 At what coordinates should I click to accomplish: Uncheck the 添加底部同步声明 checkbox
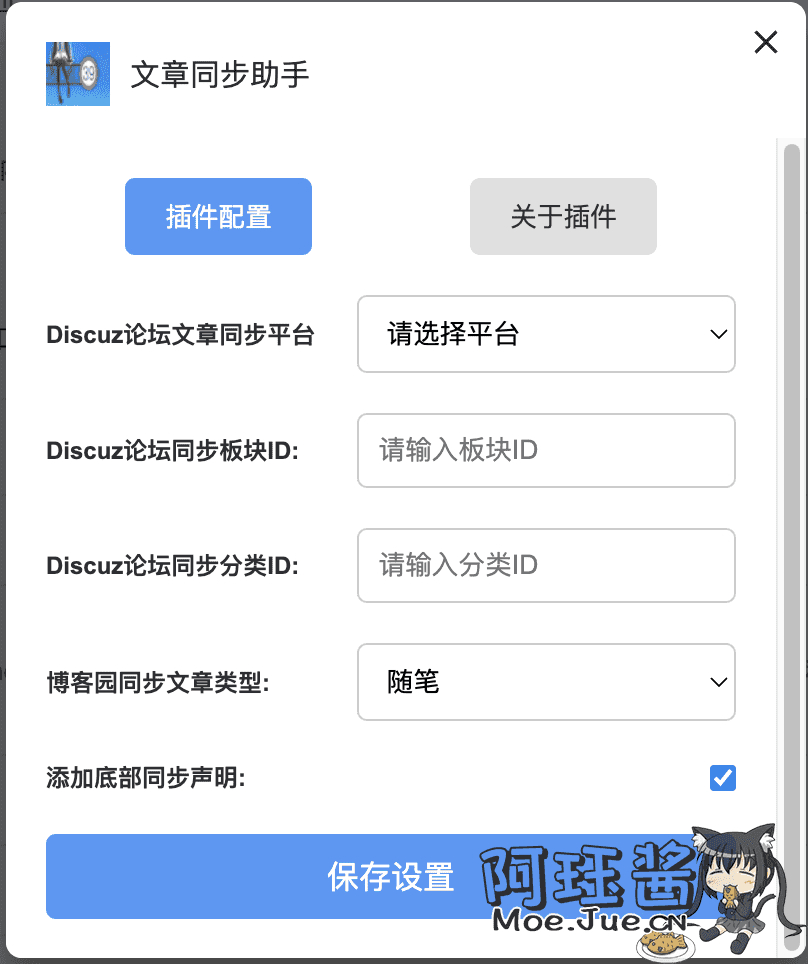click(722, 777)
